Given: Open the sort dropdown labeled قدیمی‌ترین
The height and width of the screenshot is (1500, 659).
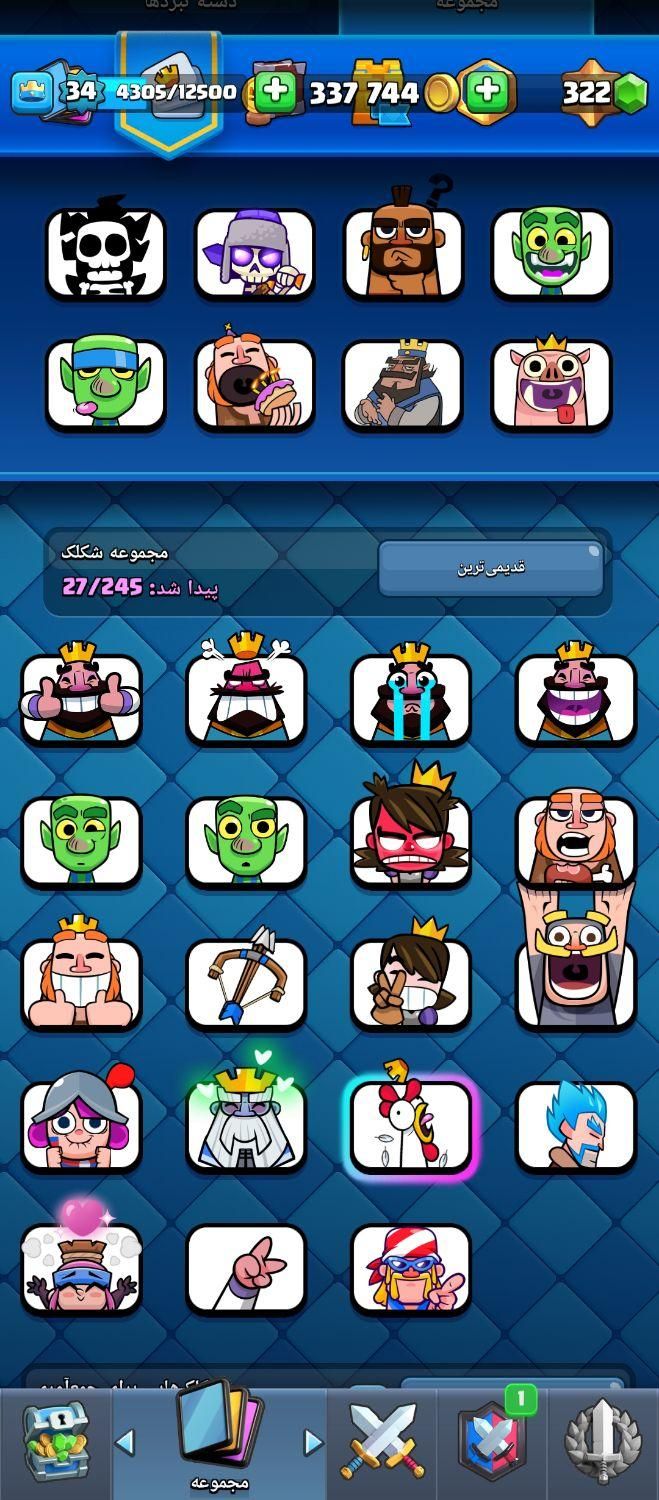Looking at the screenshot, I should (490, 568).
